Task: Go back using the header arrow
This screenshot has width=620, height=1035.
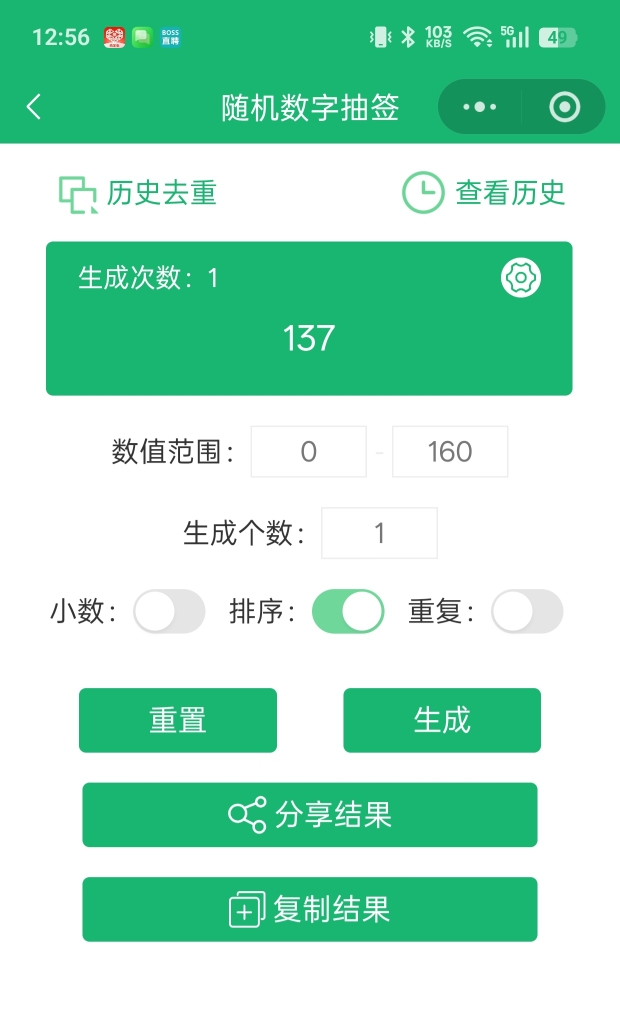Action: pos(34,107)
